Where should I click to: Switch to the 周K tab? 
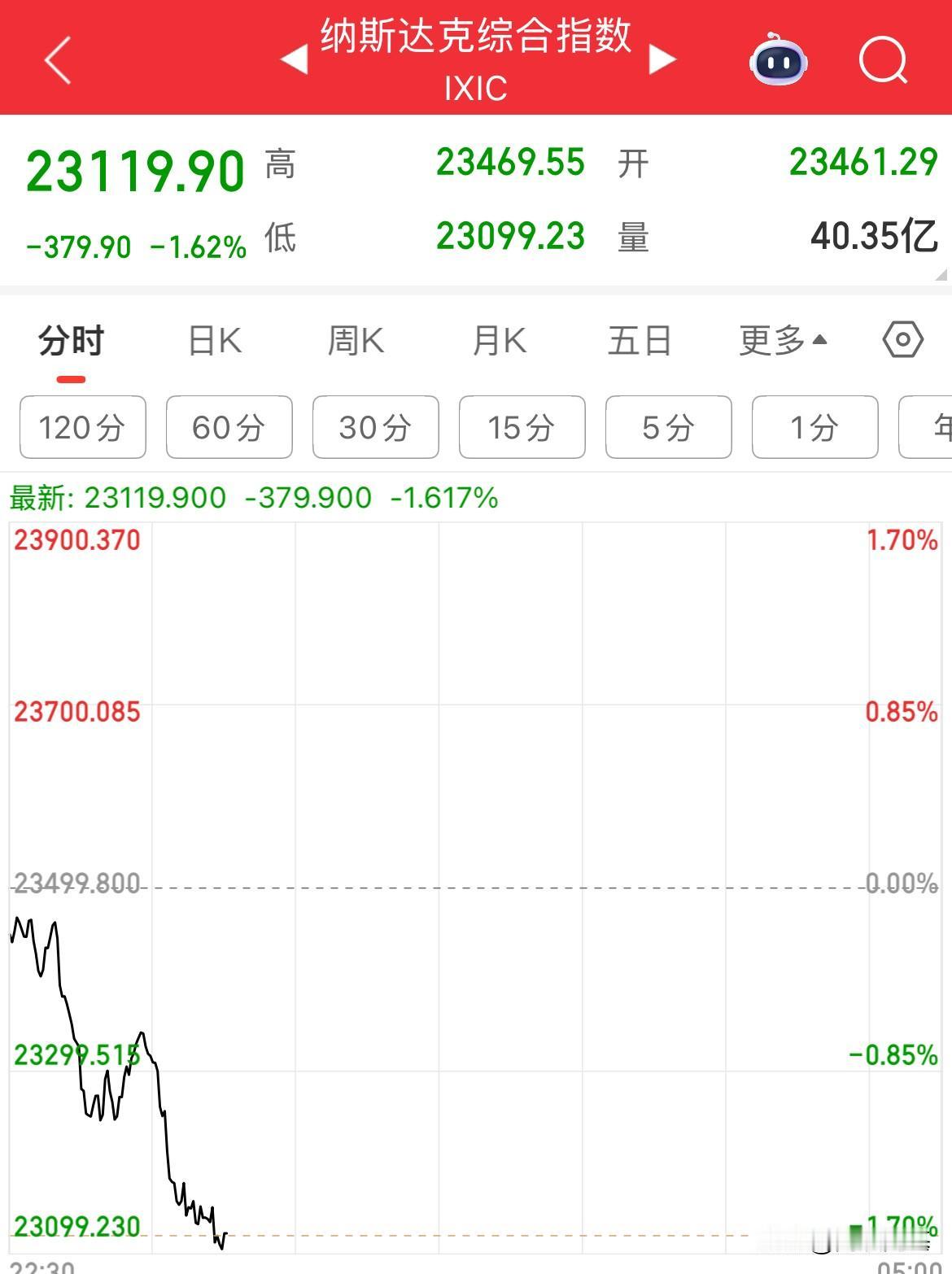tap(355, 342)
